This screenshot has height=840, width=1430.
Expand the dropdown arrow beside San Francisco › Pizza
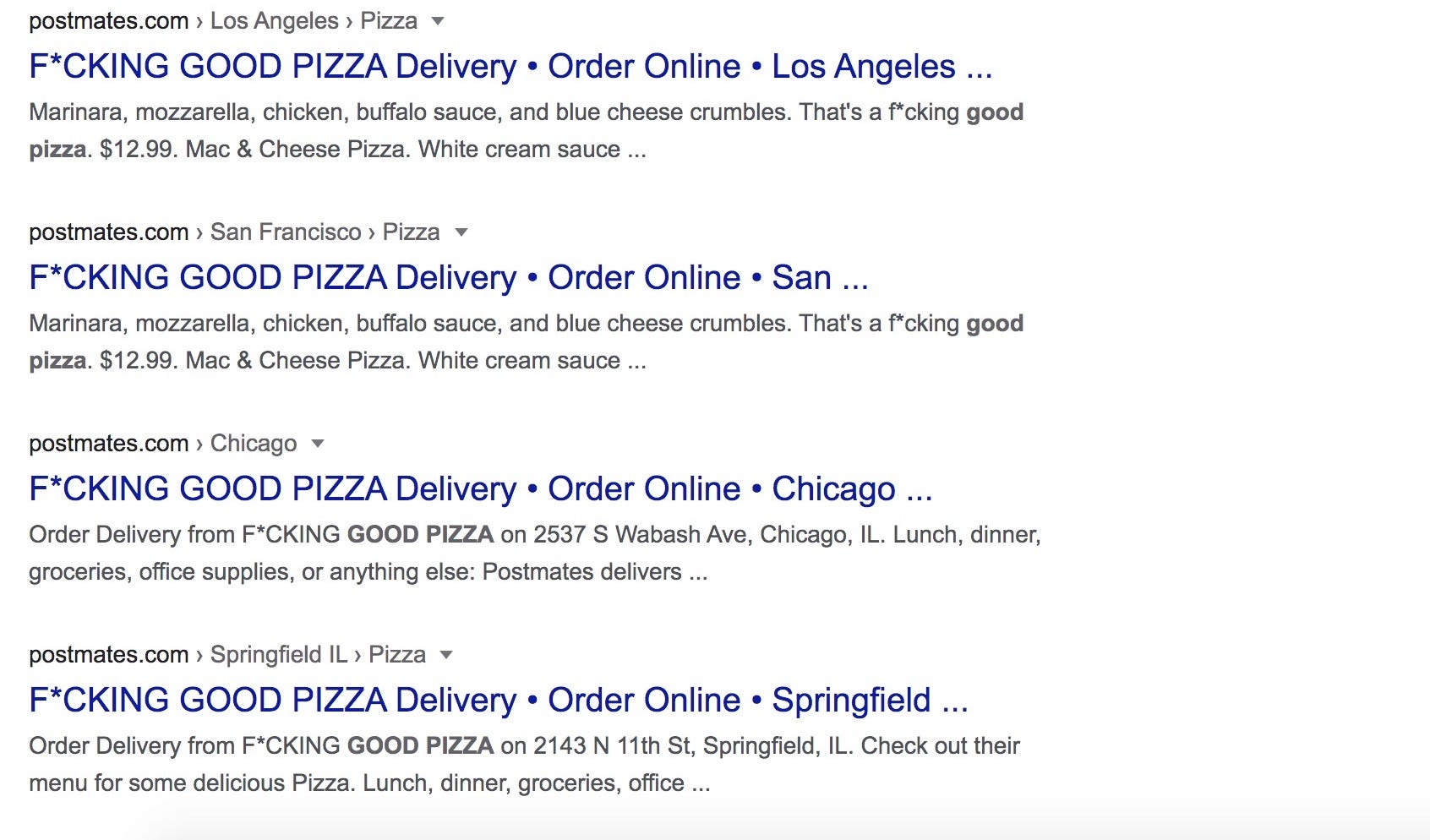click(x=461, y=232)
